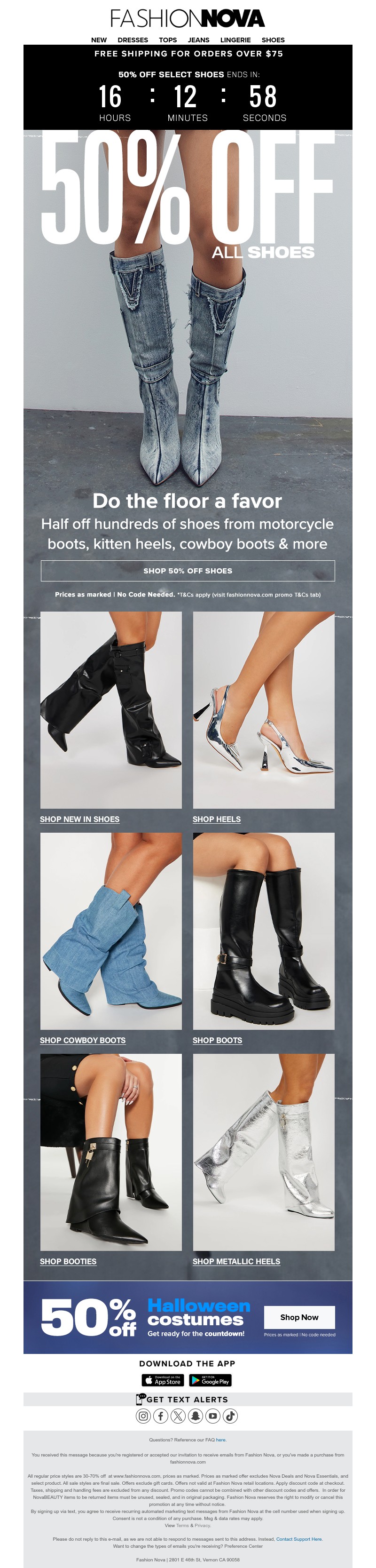Browse the LINGERIE category
Screen dimensions: 376x1568
(235, 40)
